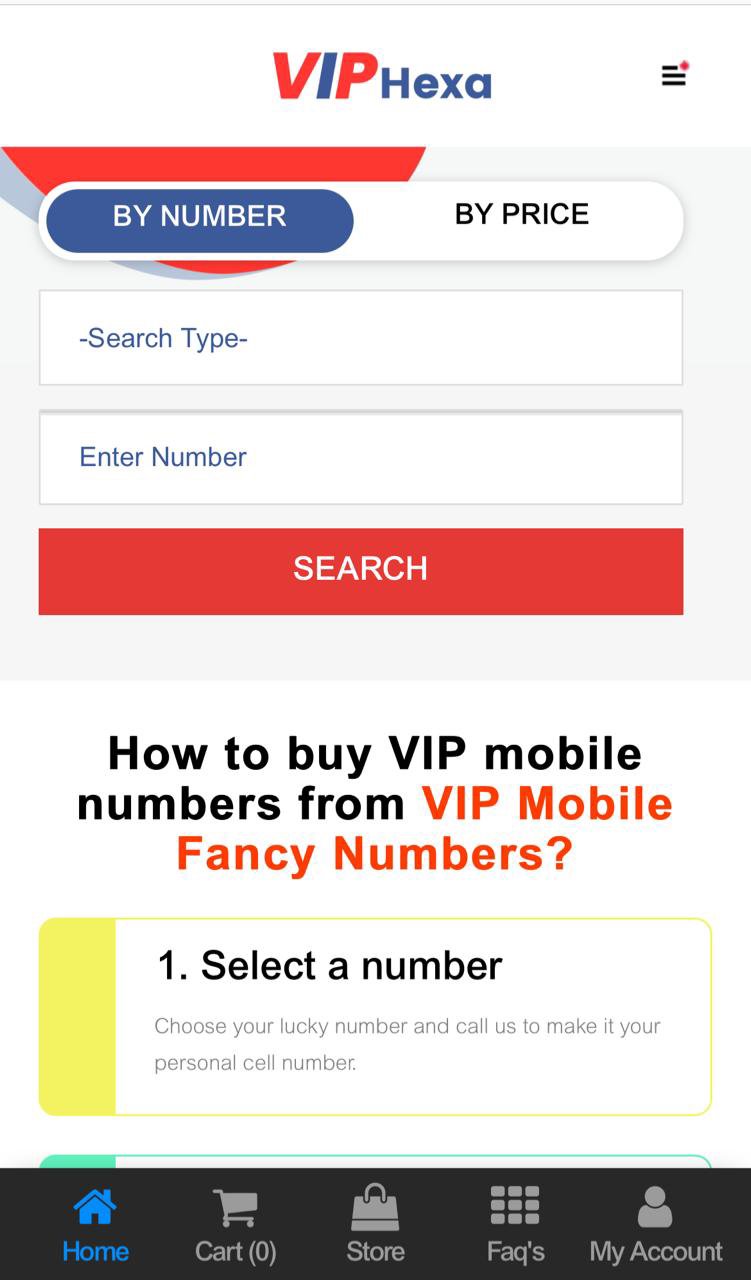This screenshot has width=751, height=1280.
Task: Tap the Cart (0) label in bottom bar
Action: point(234,1250)
